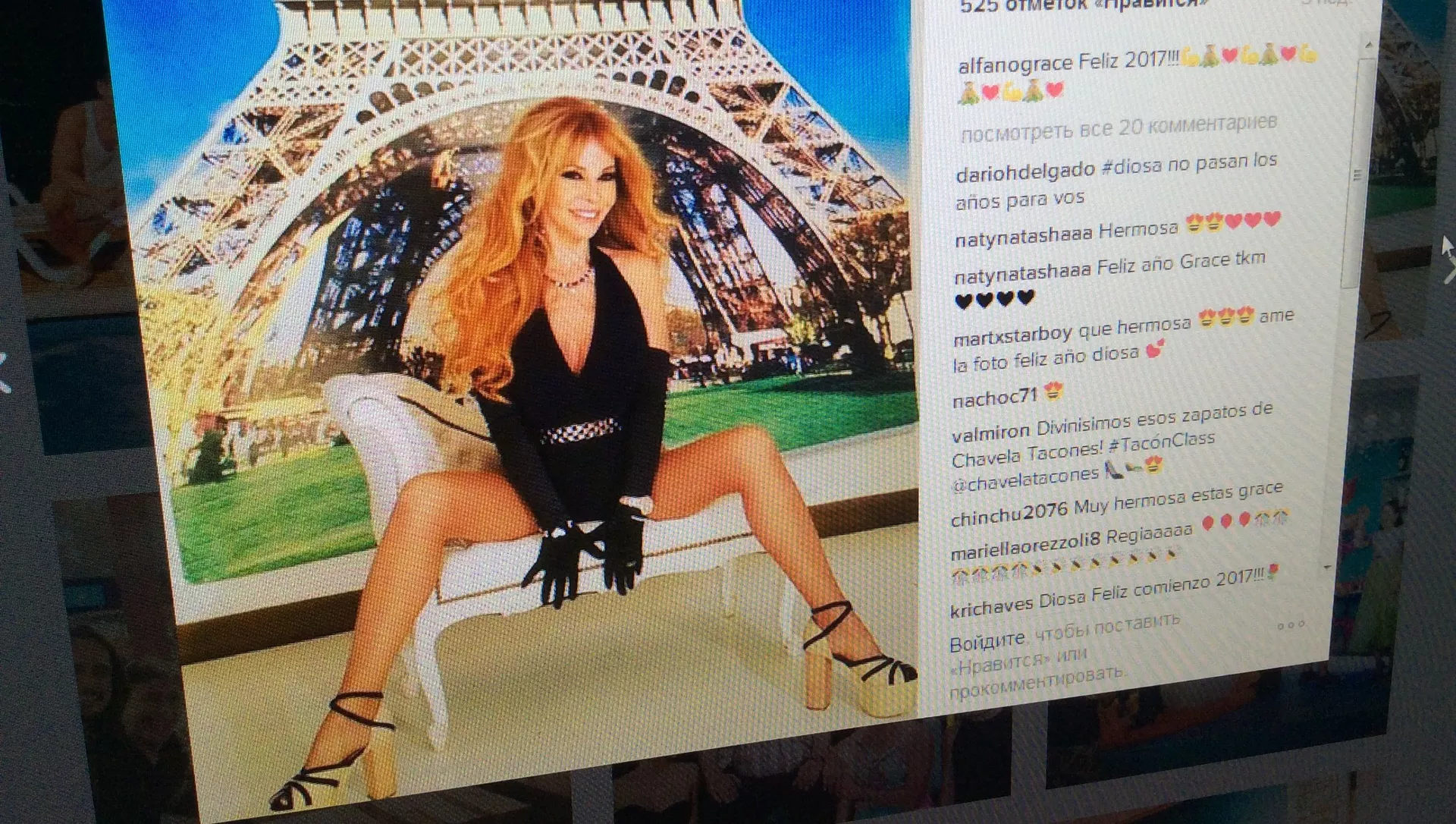Open the three-dot options menu
The image size is (1456, 824).
click(1290, 625)
